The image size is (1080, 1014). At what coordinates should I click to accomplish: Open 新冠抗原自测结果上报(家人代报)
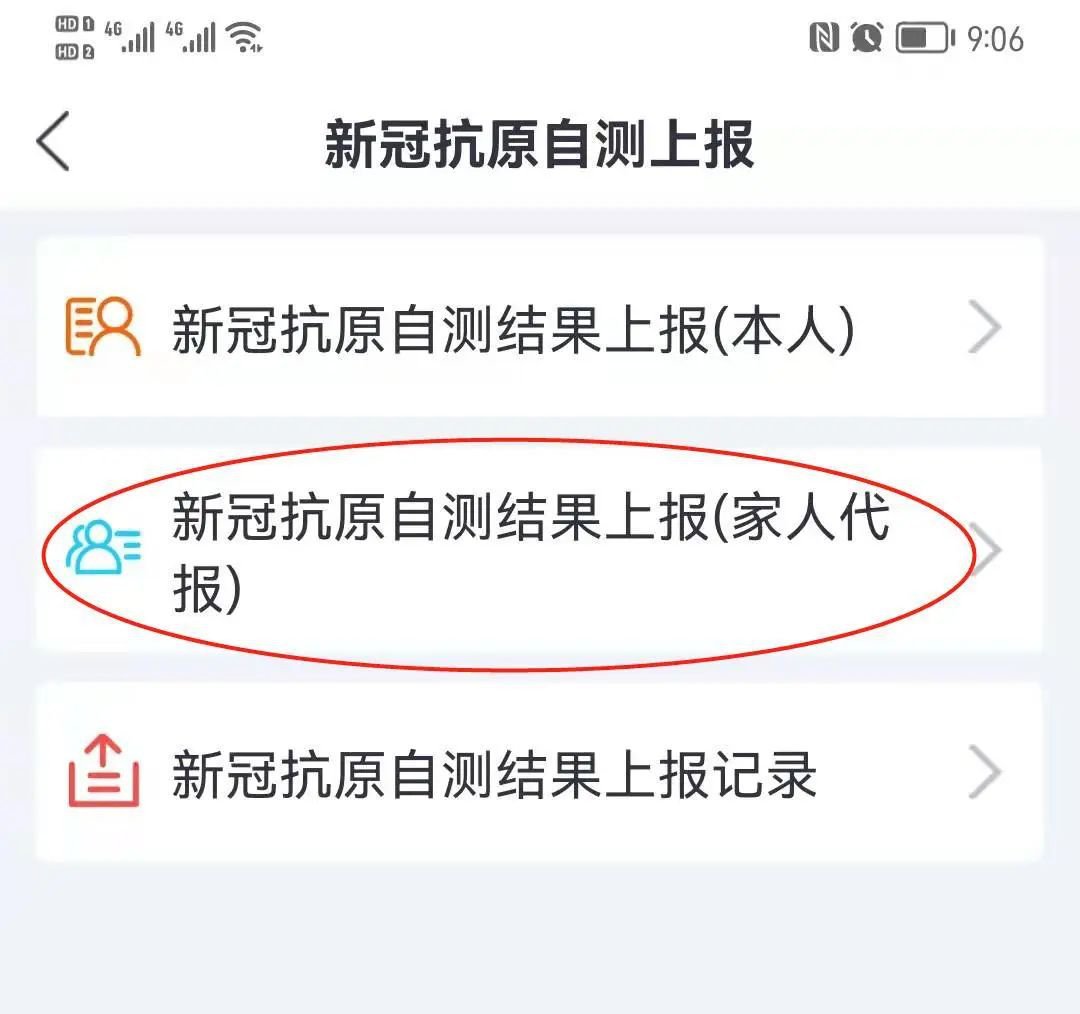(540, 551)
